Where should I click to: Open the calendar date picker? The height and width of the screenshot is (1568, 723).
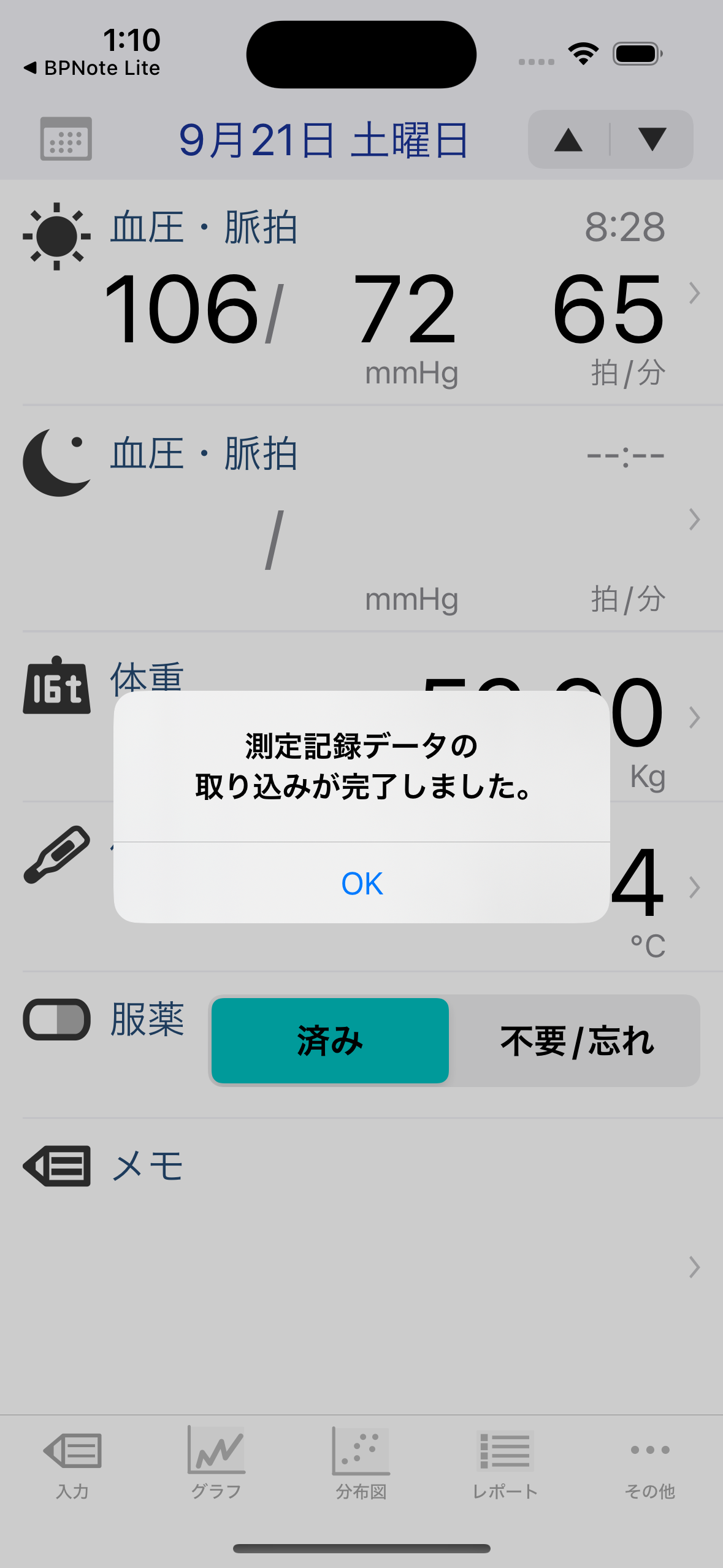[66, 139]
